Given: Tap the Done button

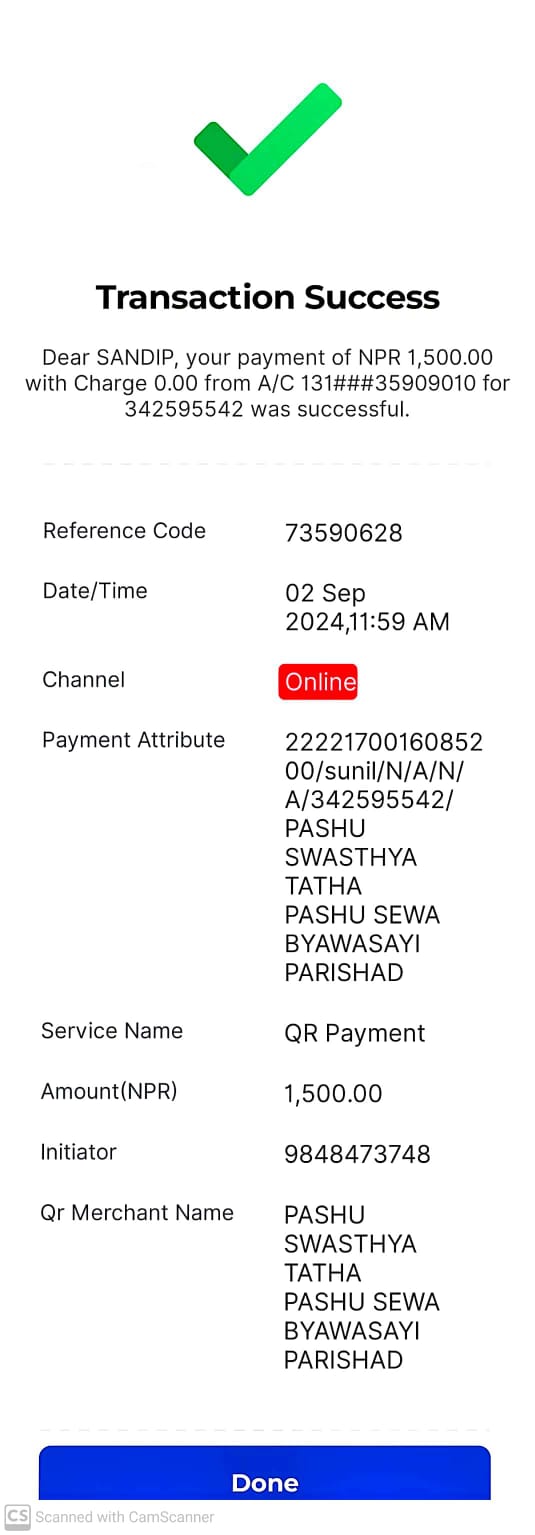Looking at the screenshot, I should tap(265, 1474).
